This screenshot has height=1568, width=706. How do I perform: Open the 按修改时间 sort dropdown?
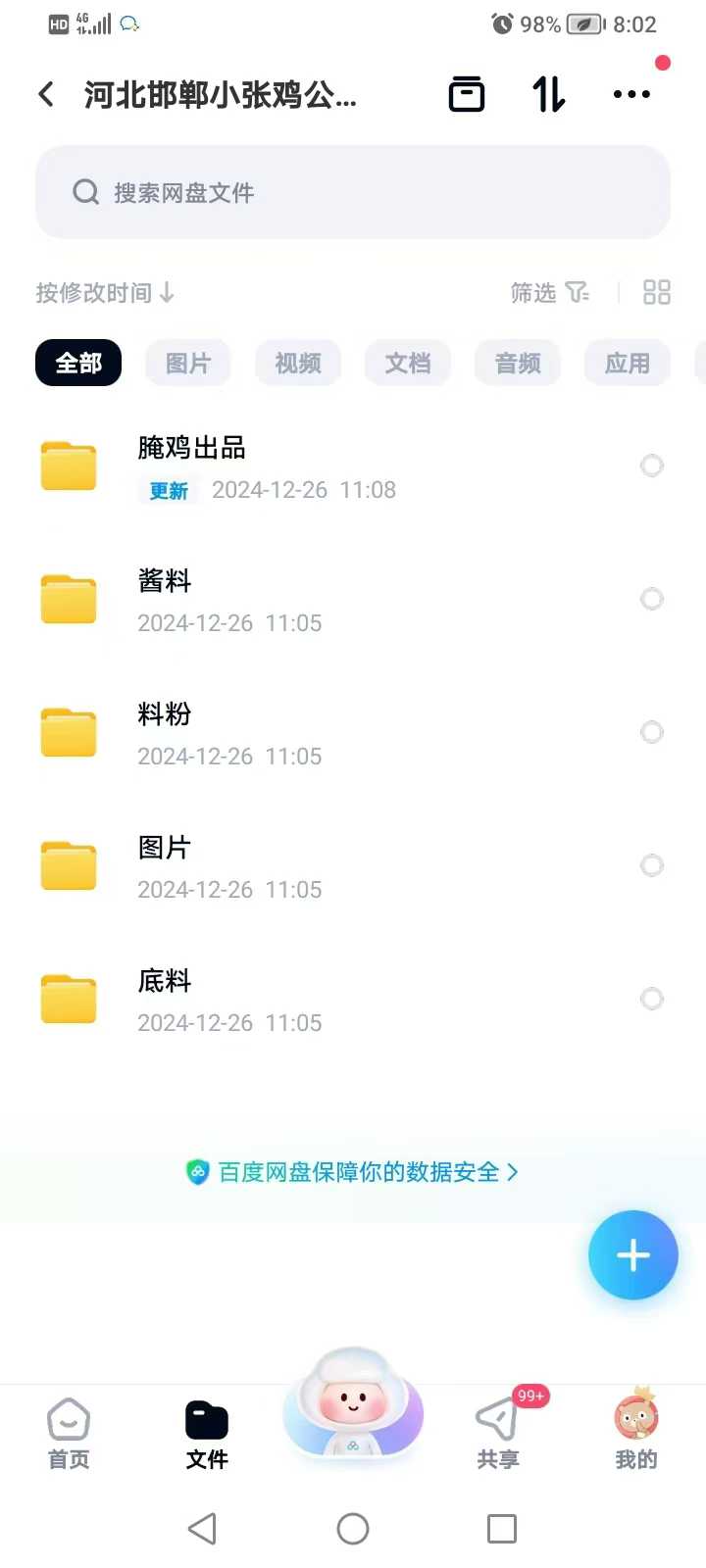pyautogui.click(x=103, y=292)
